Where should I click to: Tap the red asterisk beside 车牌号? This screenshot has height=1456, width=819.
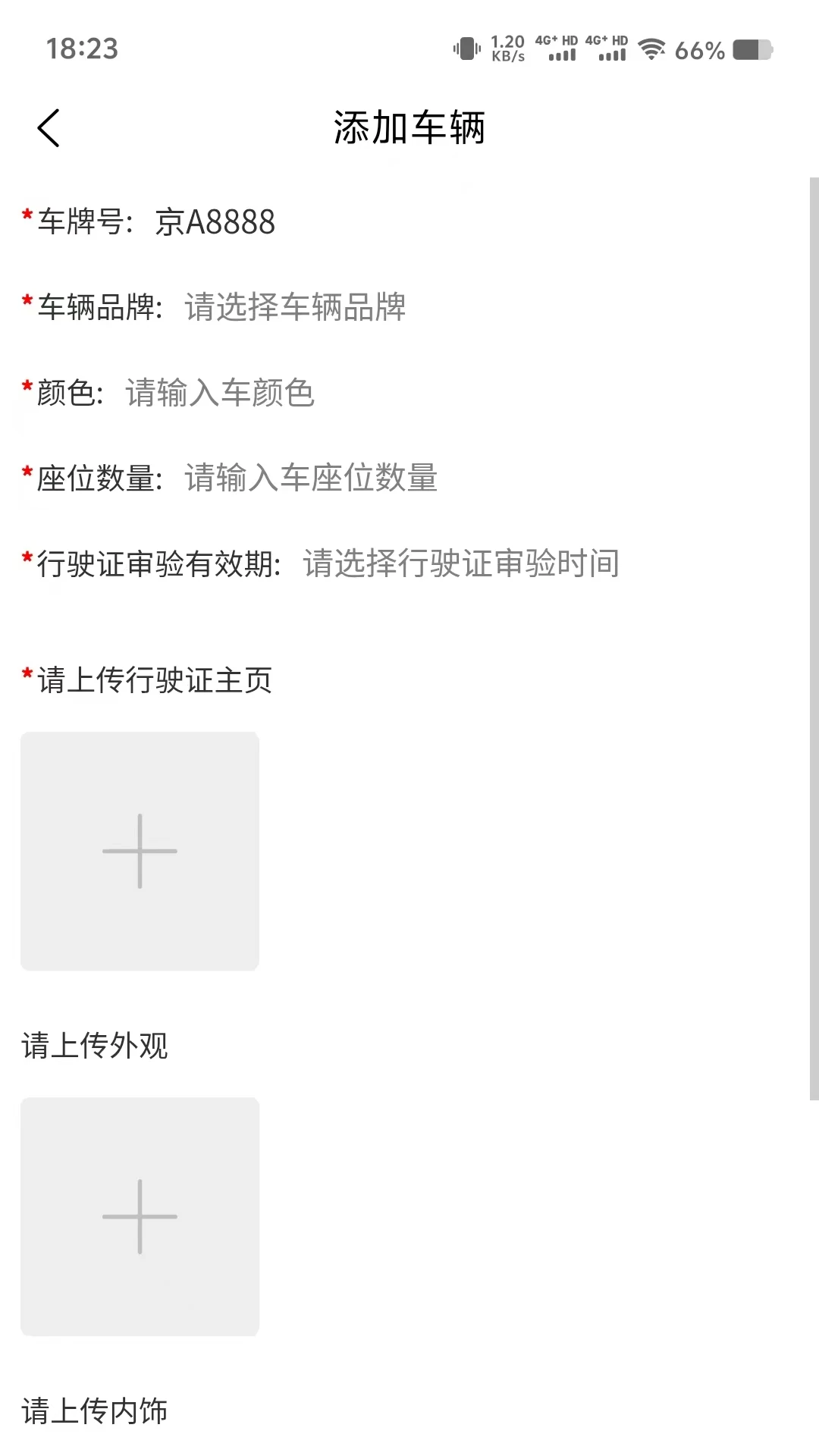tap(25, 215)
